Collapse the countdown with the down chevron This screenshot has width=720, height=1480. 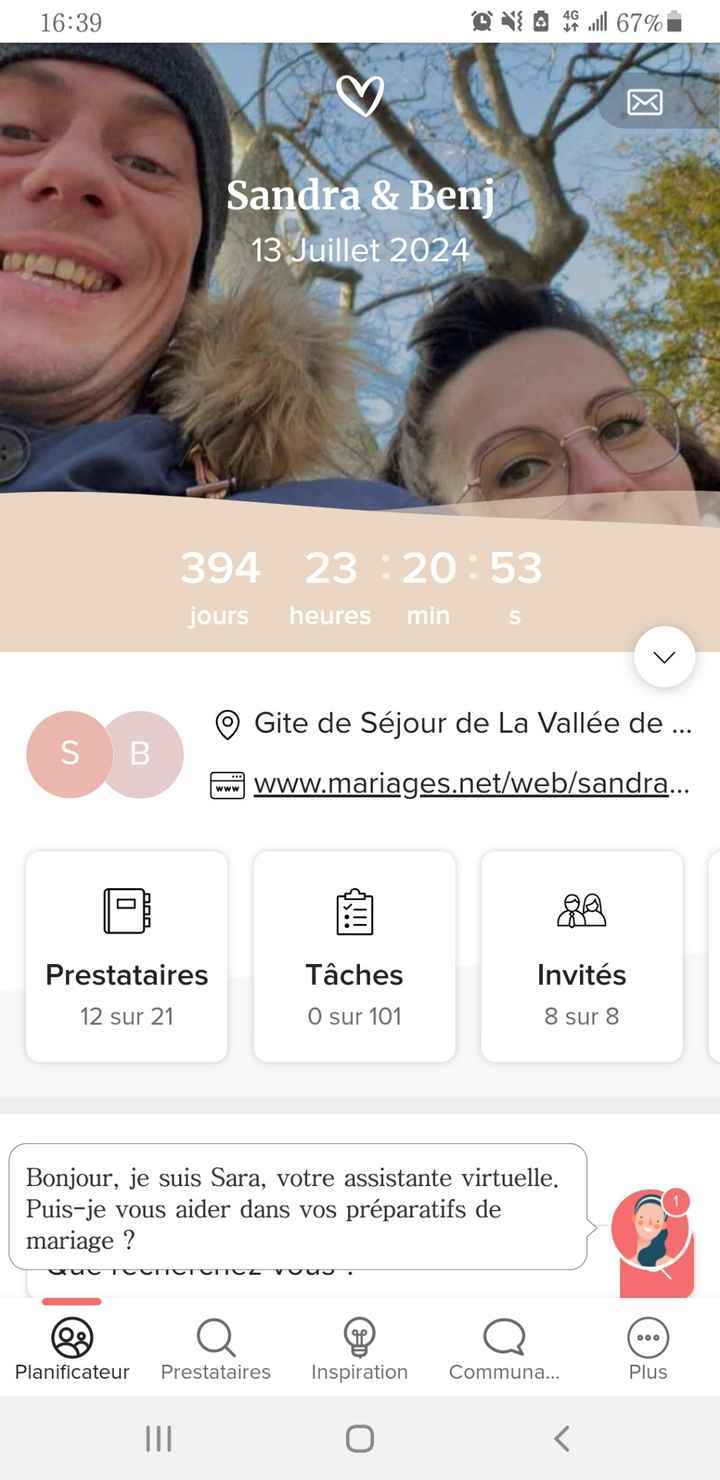[x=663, y=657]
